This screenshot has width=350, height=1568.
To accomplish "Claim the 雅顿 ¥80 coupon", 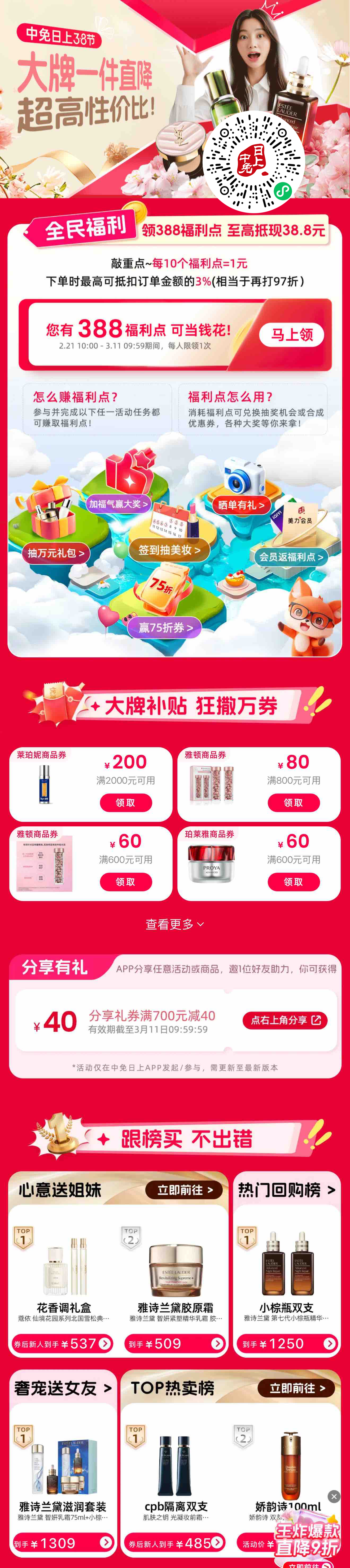I will [x=293, y=802].
